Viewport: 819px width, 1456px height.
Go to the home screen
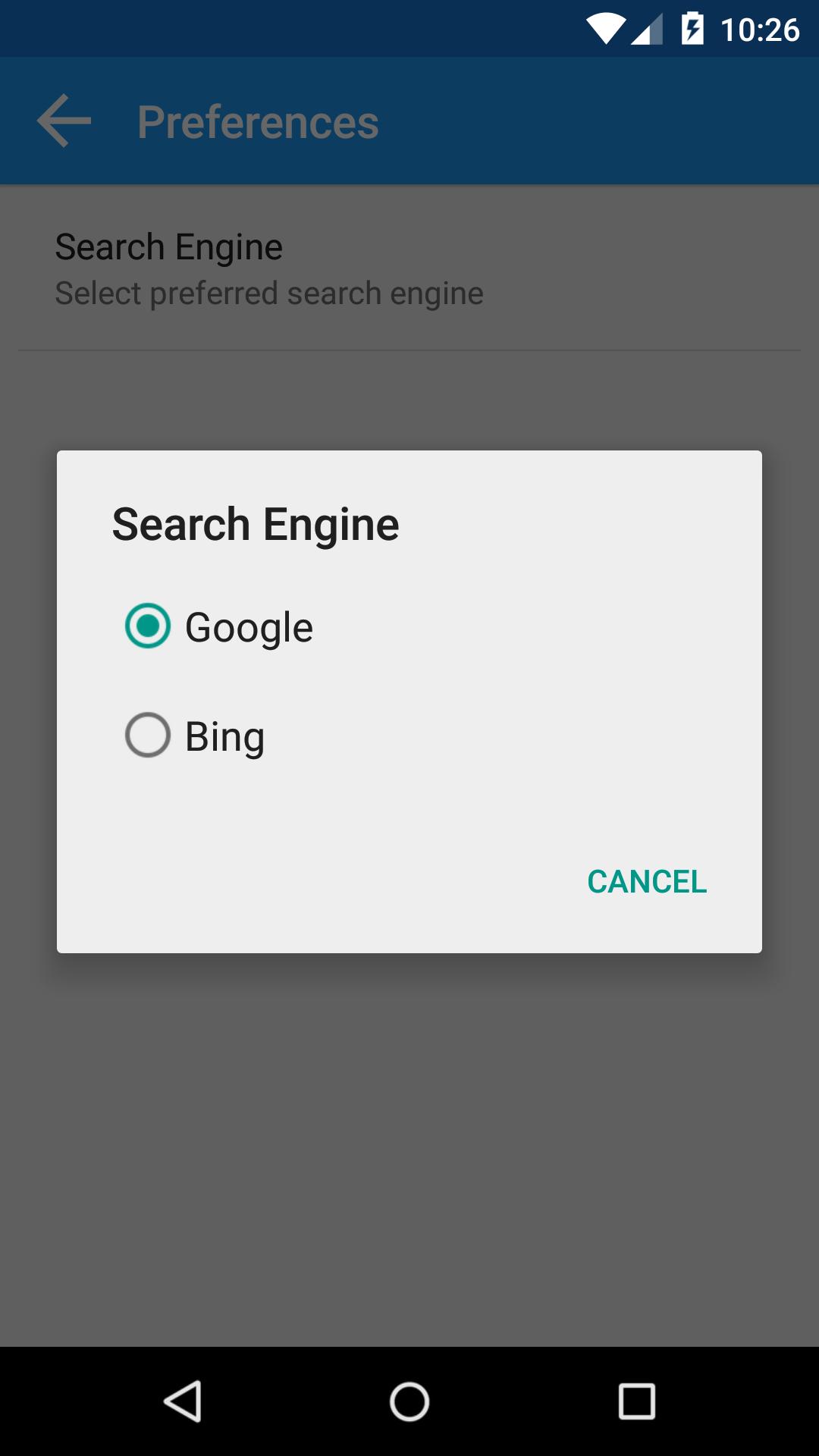point(409,1401)
